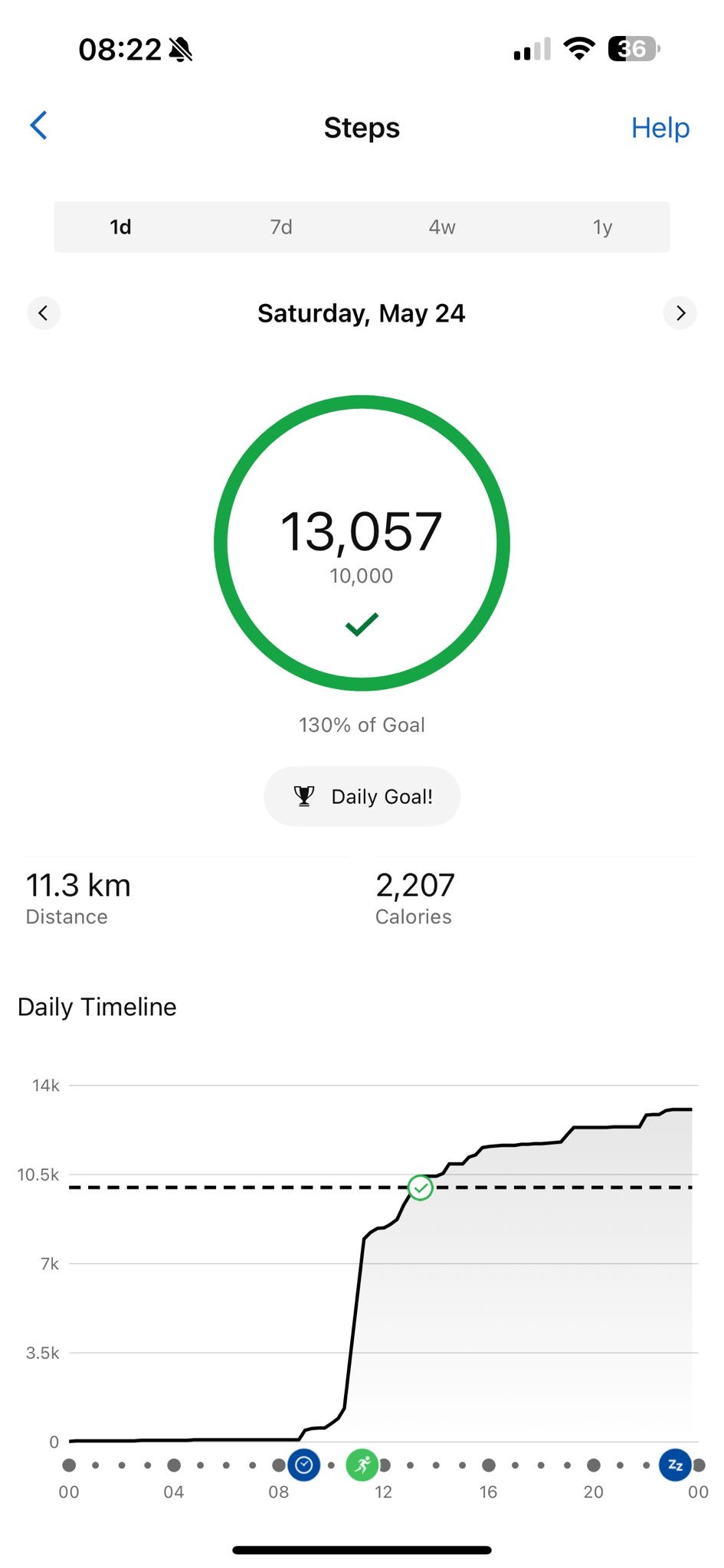The height and width of the screenshot is (1568, 724).
Task: Go back using the top-left arrow
Action: [x=39, y=126]
